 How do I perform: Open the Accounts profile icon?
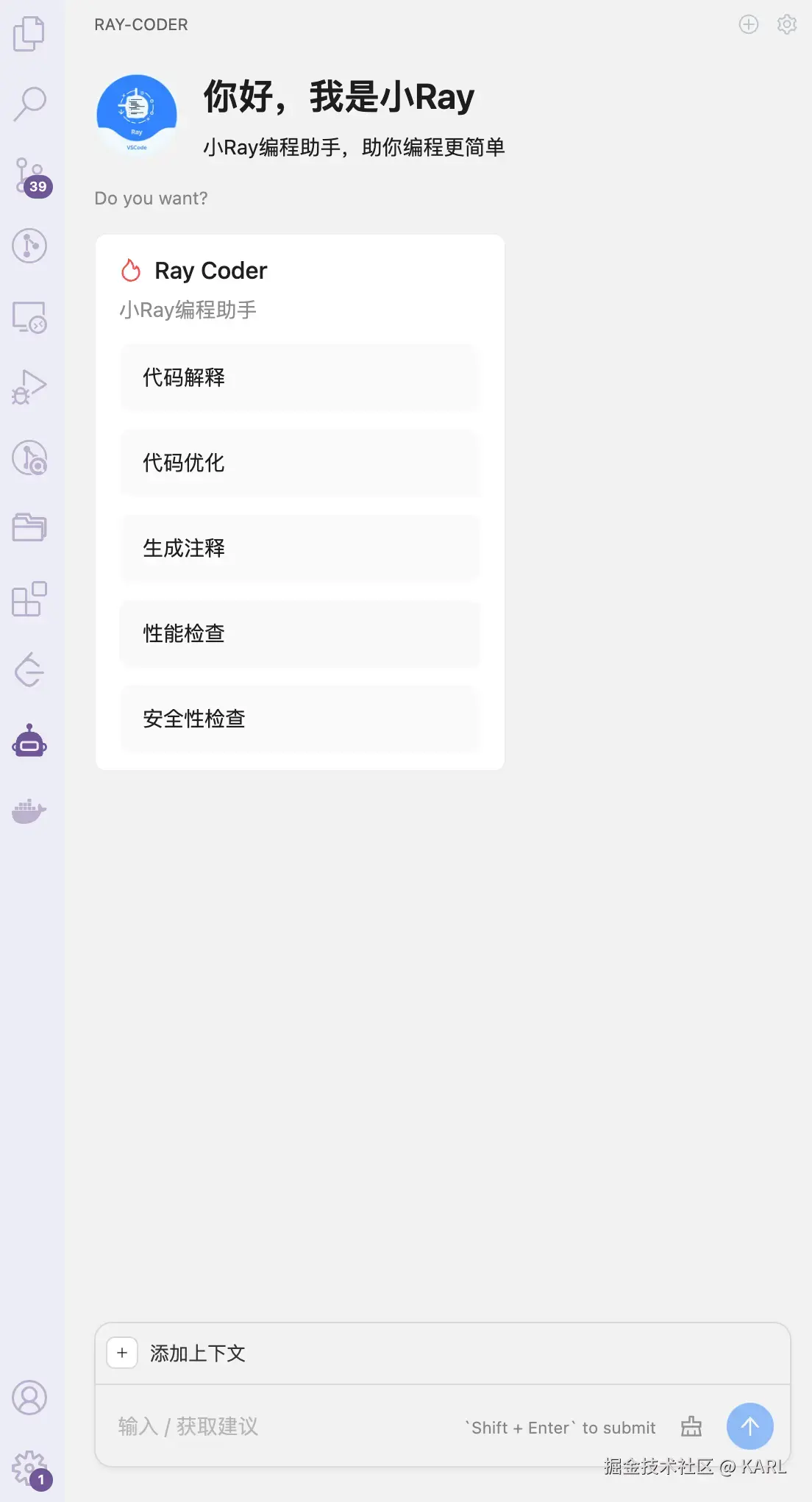[x=29, y=1398]
